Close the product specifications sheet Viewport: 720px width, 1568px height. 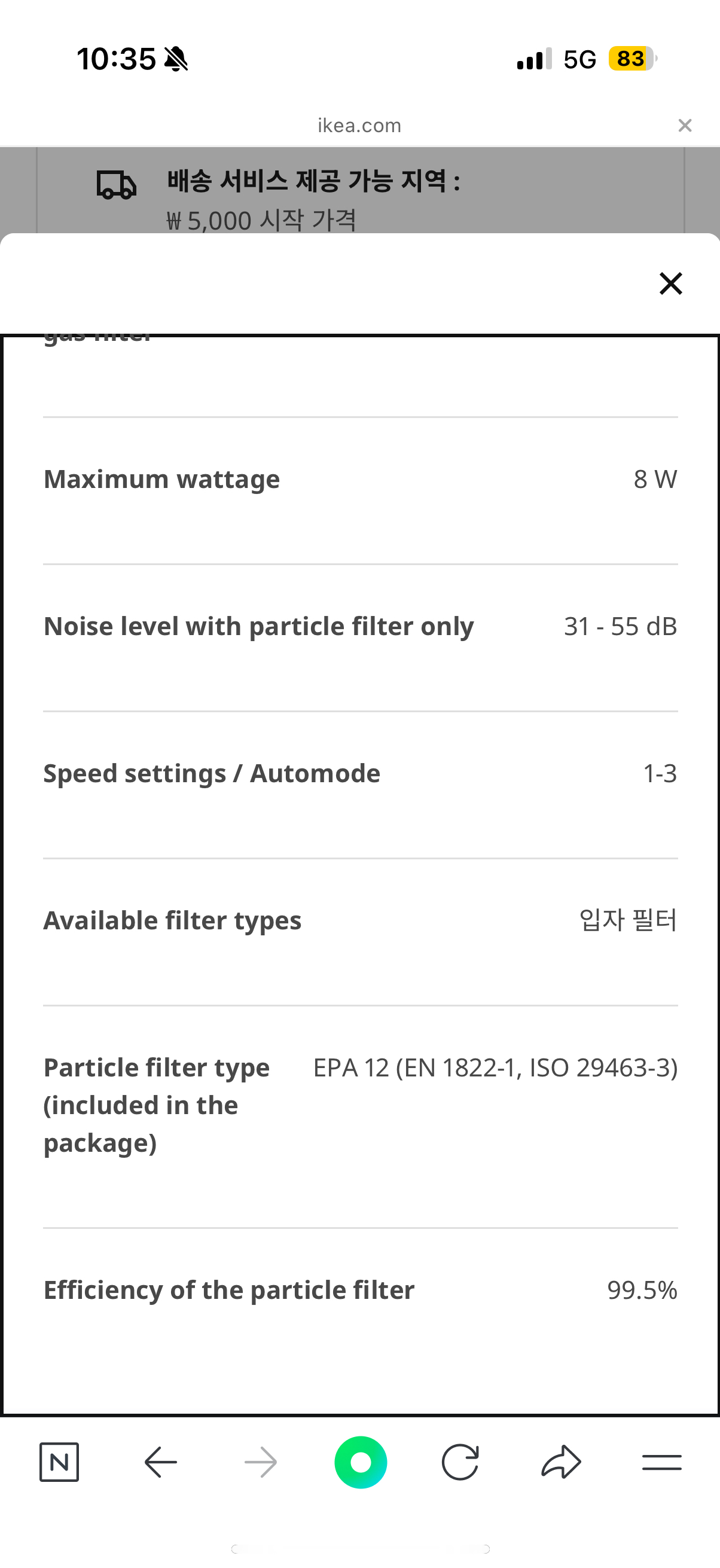(x=671, y=283)
